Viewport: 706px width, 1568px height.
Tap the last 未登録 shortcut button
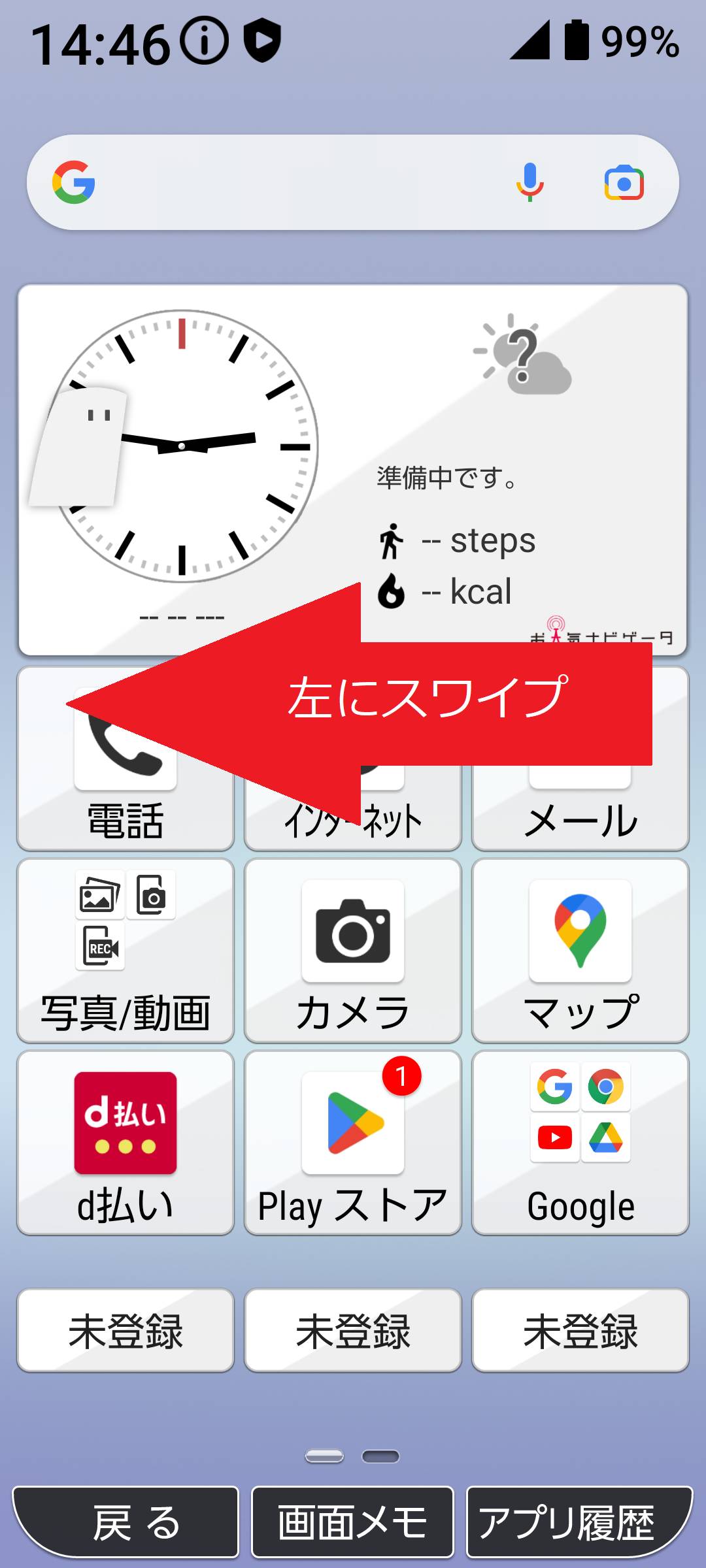580,1330
